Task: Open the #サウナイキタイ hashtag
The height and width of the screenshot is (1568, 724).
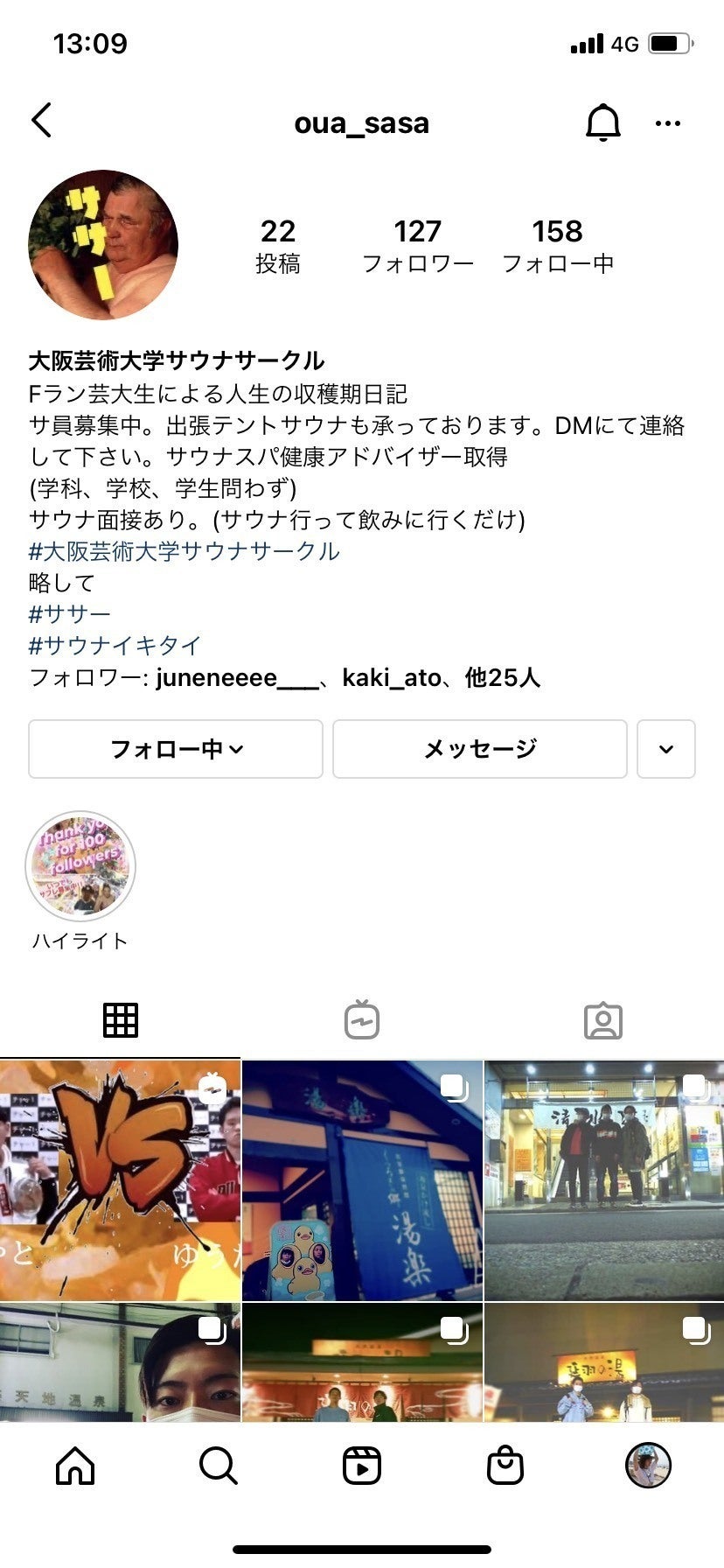Action: (x=115, y=646)
